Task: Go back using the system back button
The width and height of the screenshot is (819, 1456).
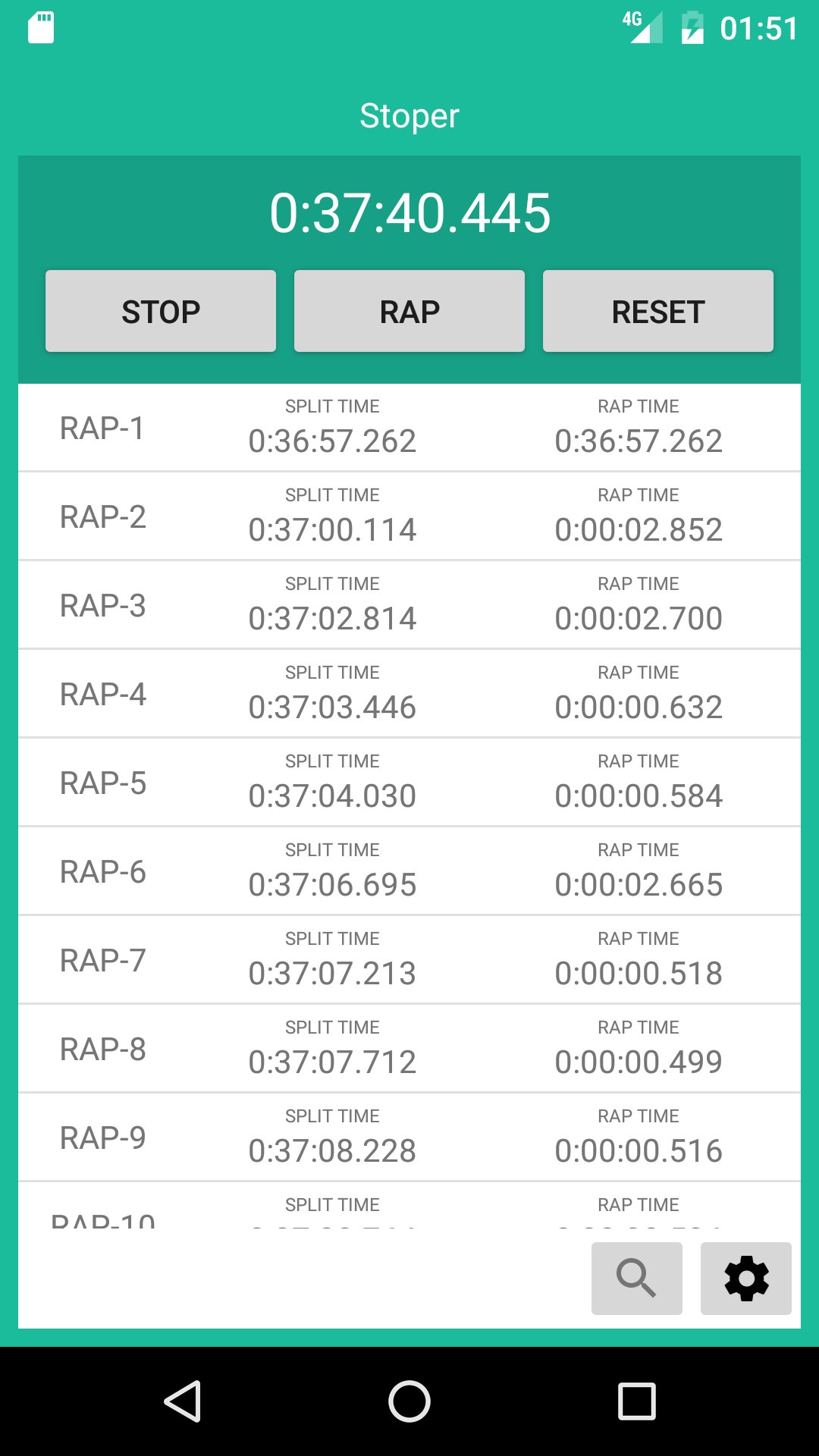Action: pos(183,1401)
